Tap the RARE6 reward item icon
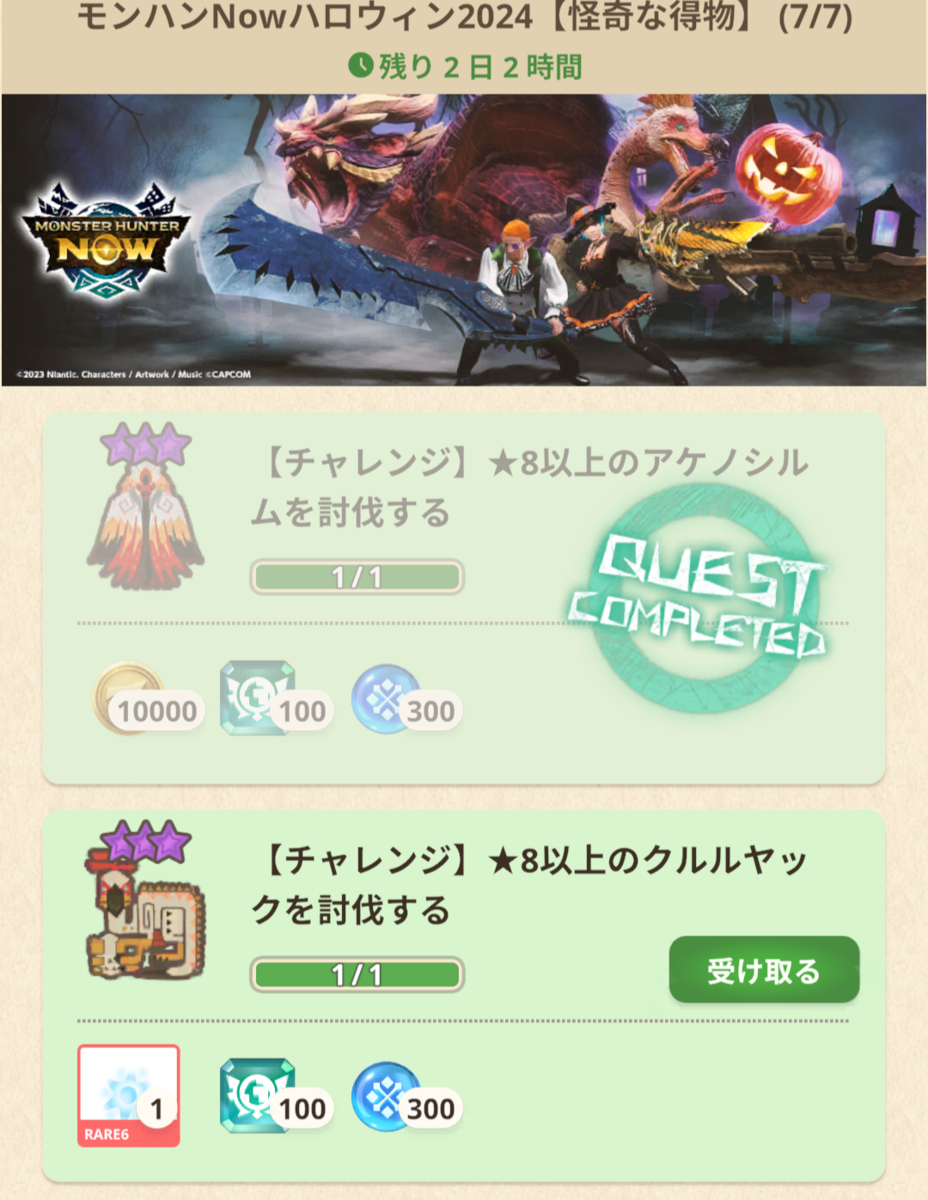The width and height of the screenshot is (928, 1200). (x=129, y=1095)
